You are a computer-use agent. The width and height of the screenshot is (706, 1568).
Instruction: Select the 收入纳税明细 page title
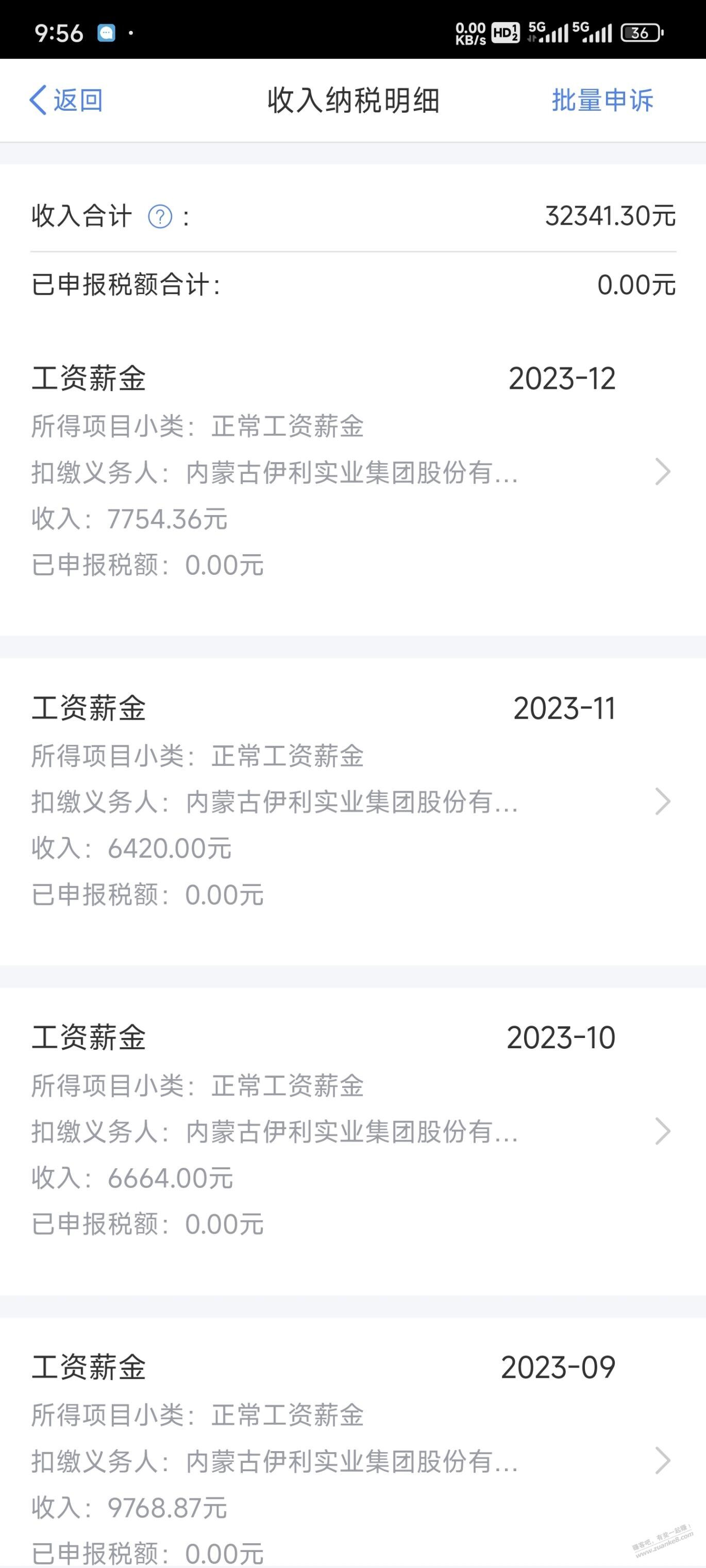pos(352,100)
